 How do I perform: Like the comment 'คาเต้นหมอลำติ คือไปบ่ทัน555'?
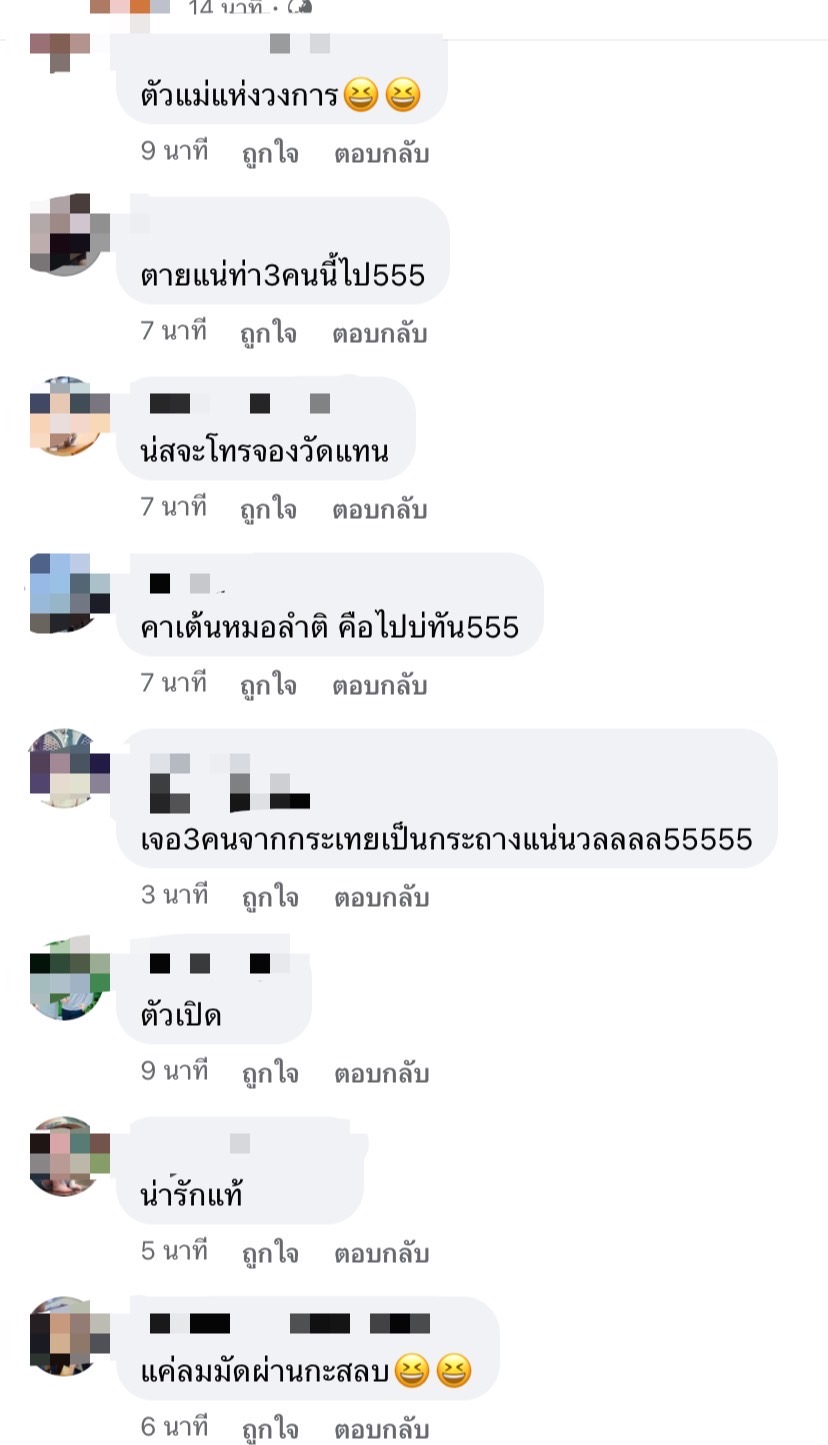point(268,685)
